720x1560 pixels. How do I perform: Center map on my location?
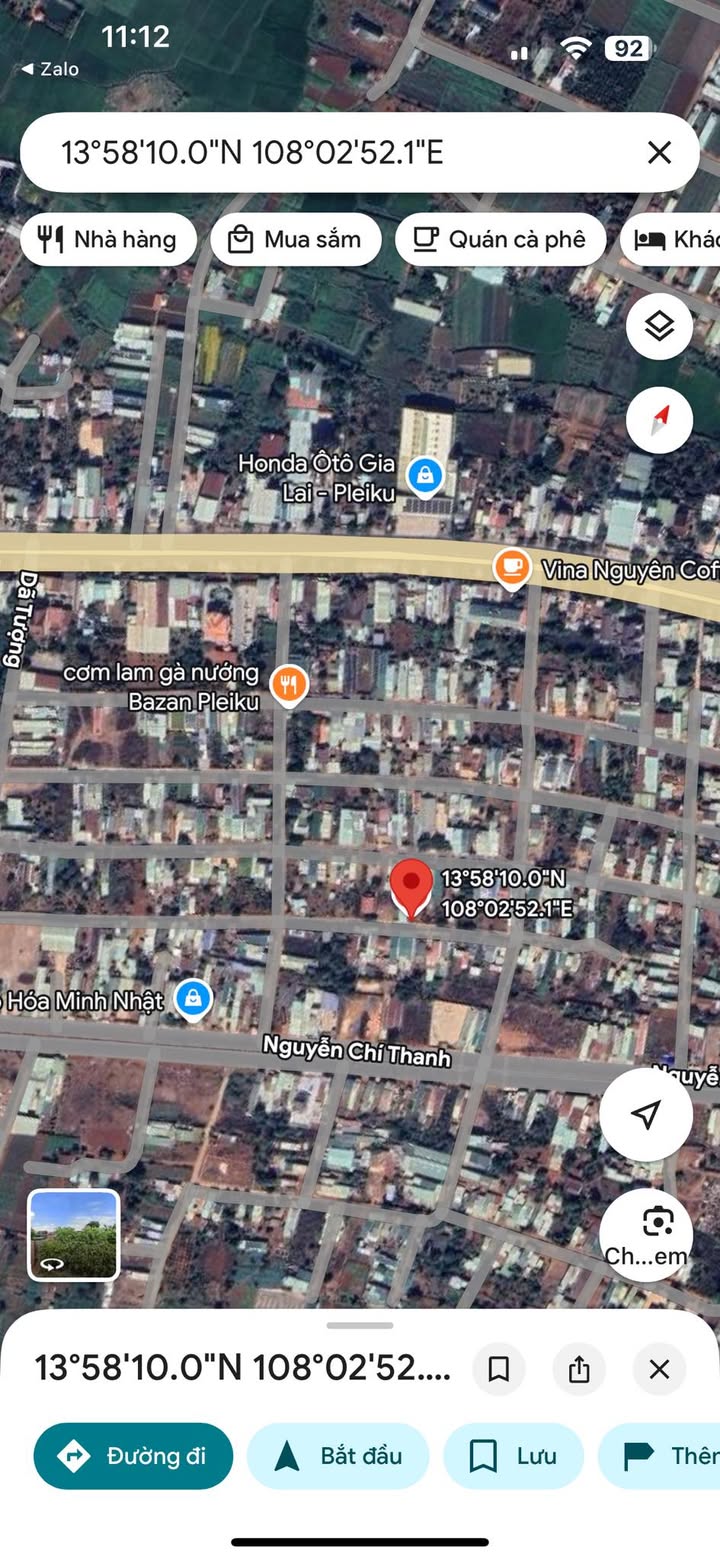(646, 1114)
